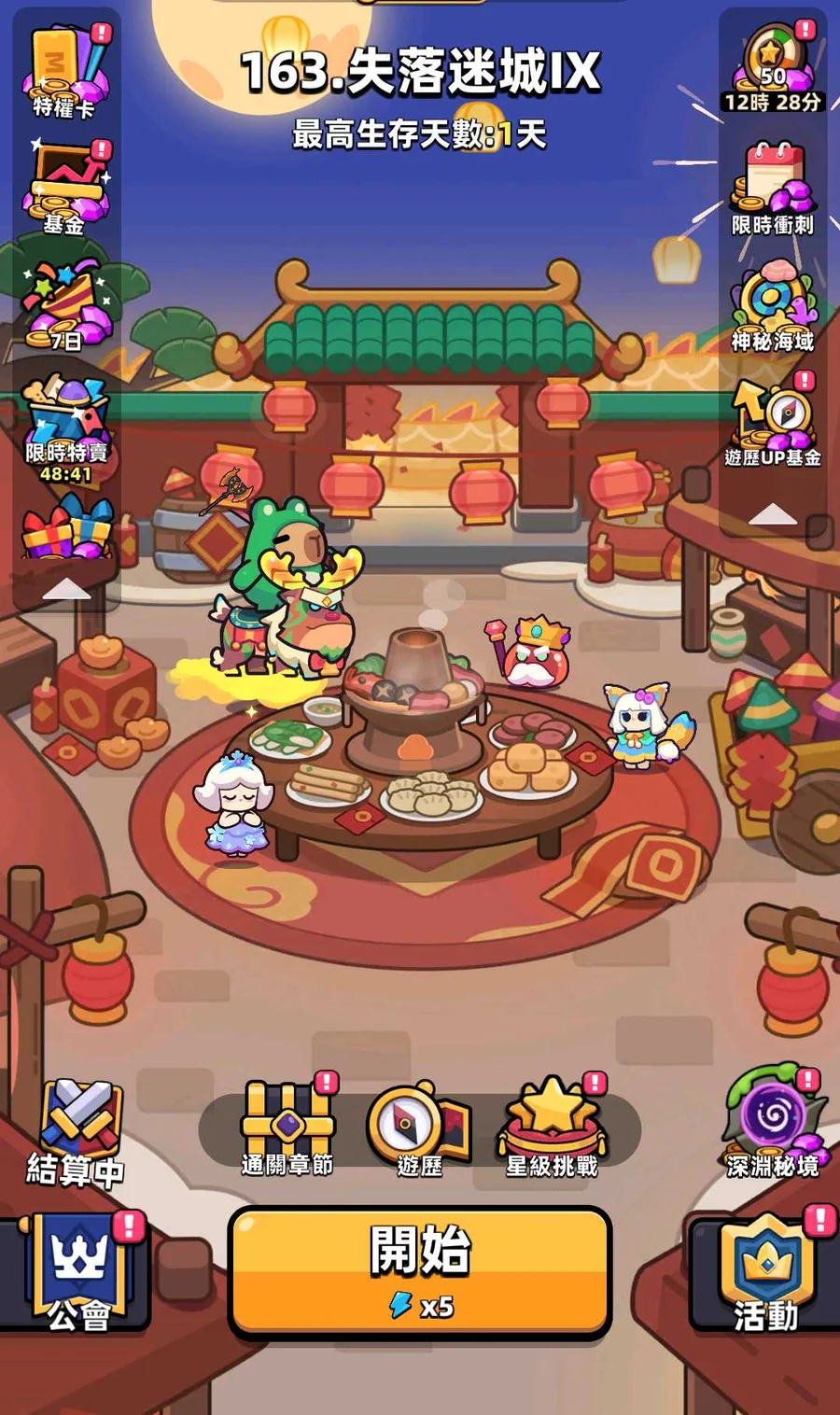
Task: Open the 特權卡 privilege card offer
Action: [x=65, y=70]
